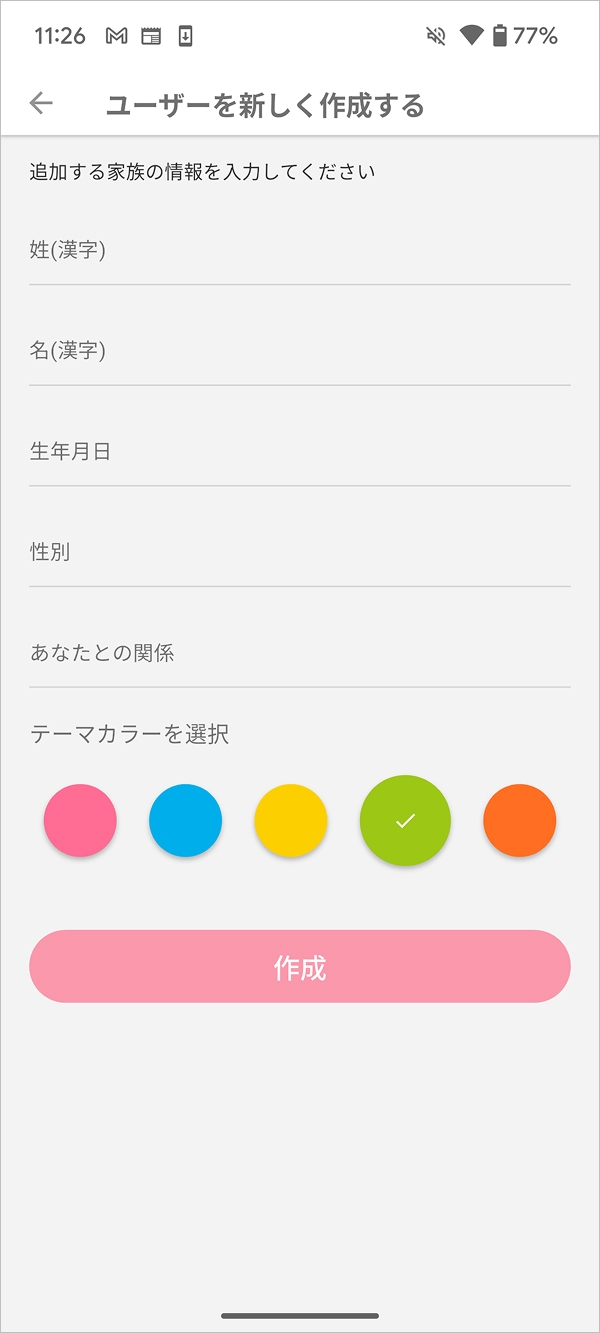Pick the yellow theme color
This screenshot has height=1333, width=600.
tap(291, 821)
